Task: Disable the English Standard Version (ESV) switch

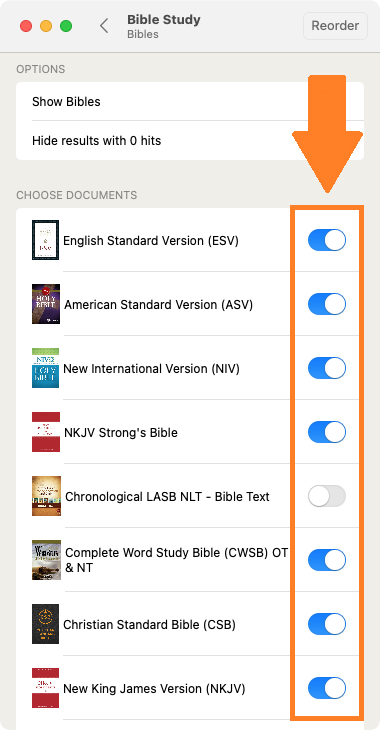Action: pos(327,240)
